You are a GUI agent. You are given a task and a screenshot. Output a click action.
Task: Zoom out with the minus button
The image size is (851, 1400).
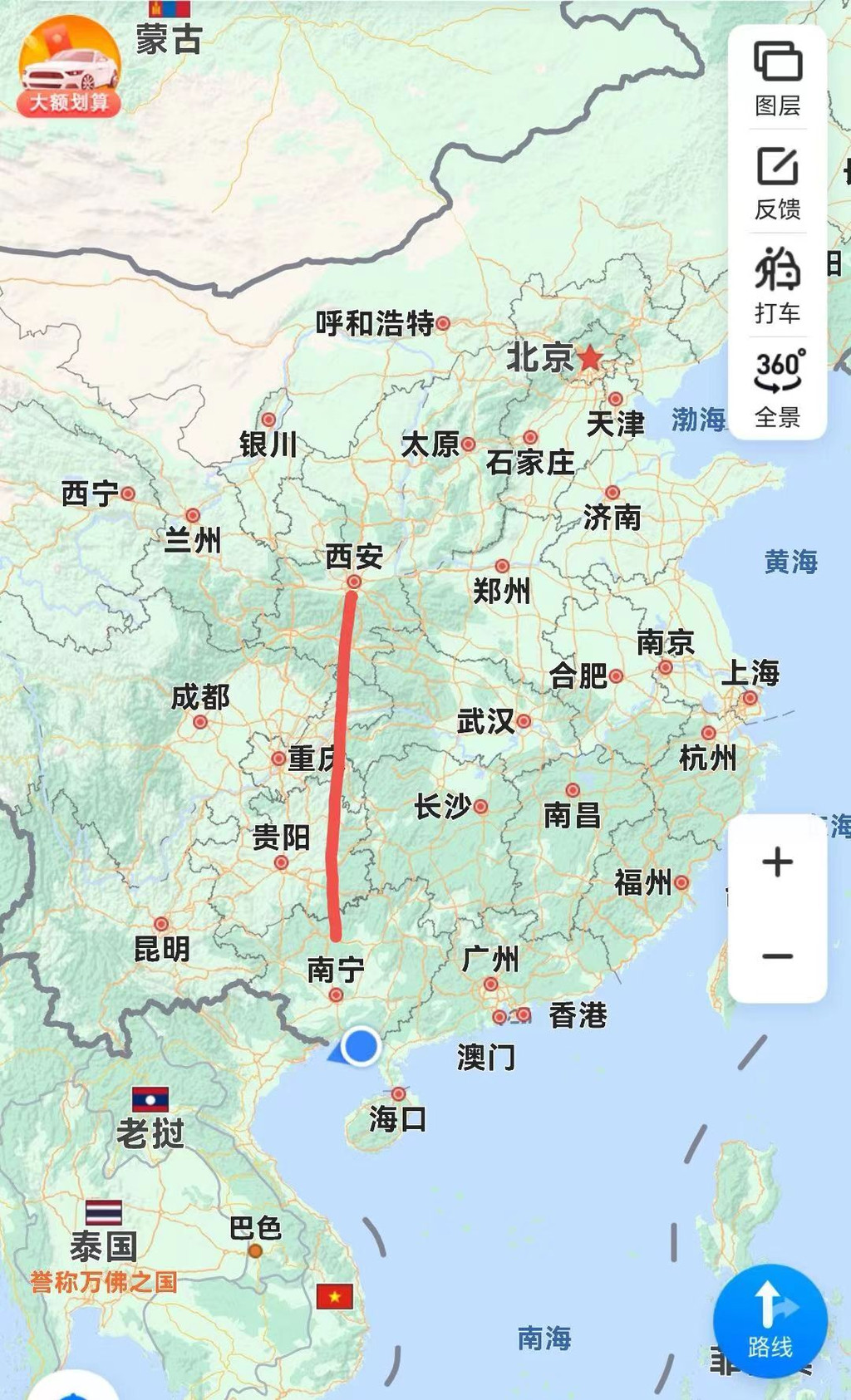777,956
